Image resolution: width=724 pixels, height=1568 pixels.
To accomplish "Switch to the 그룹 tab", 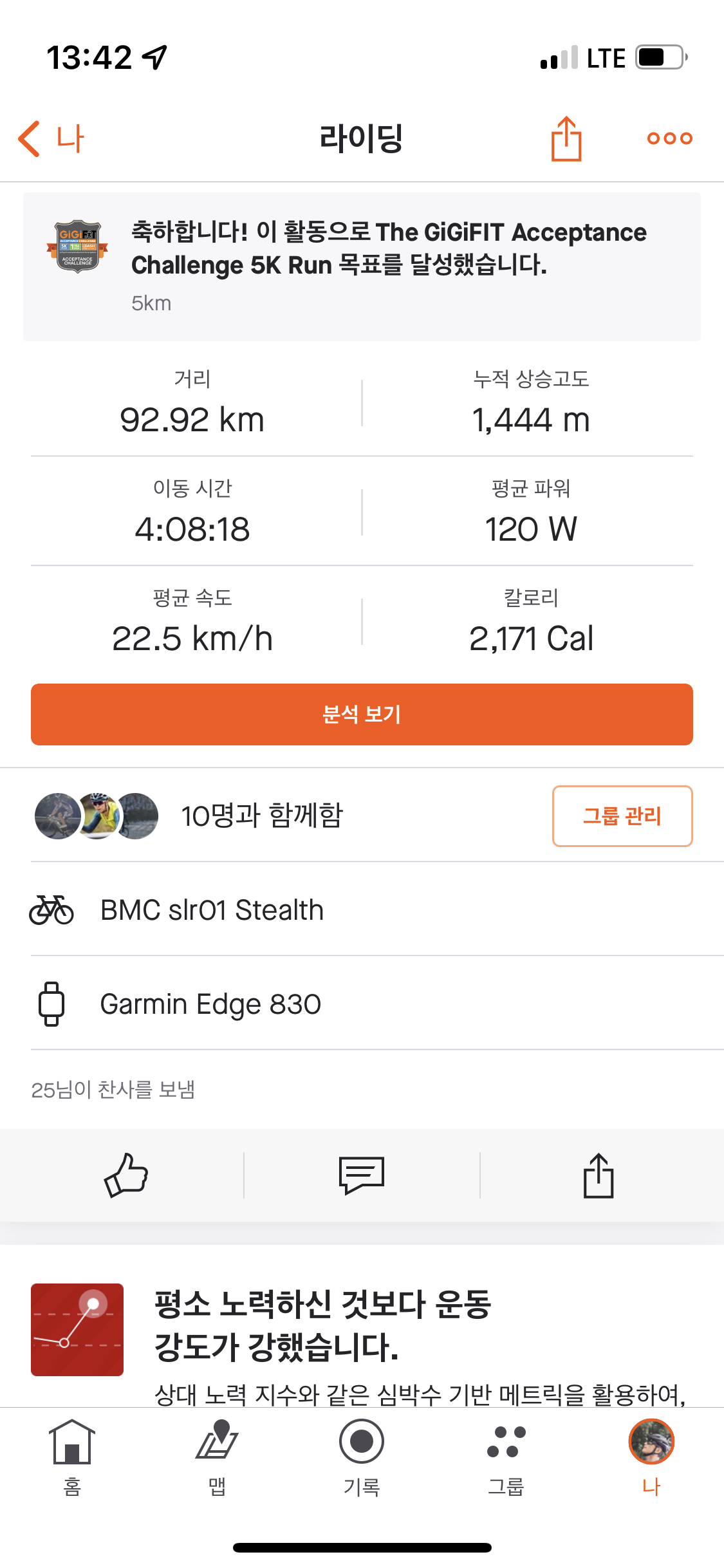I will pos(506,1457).
